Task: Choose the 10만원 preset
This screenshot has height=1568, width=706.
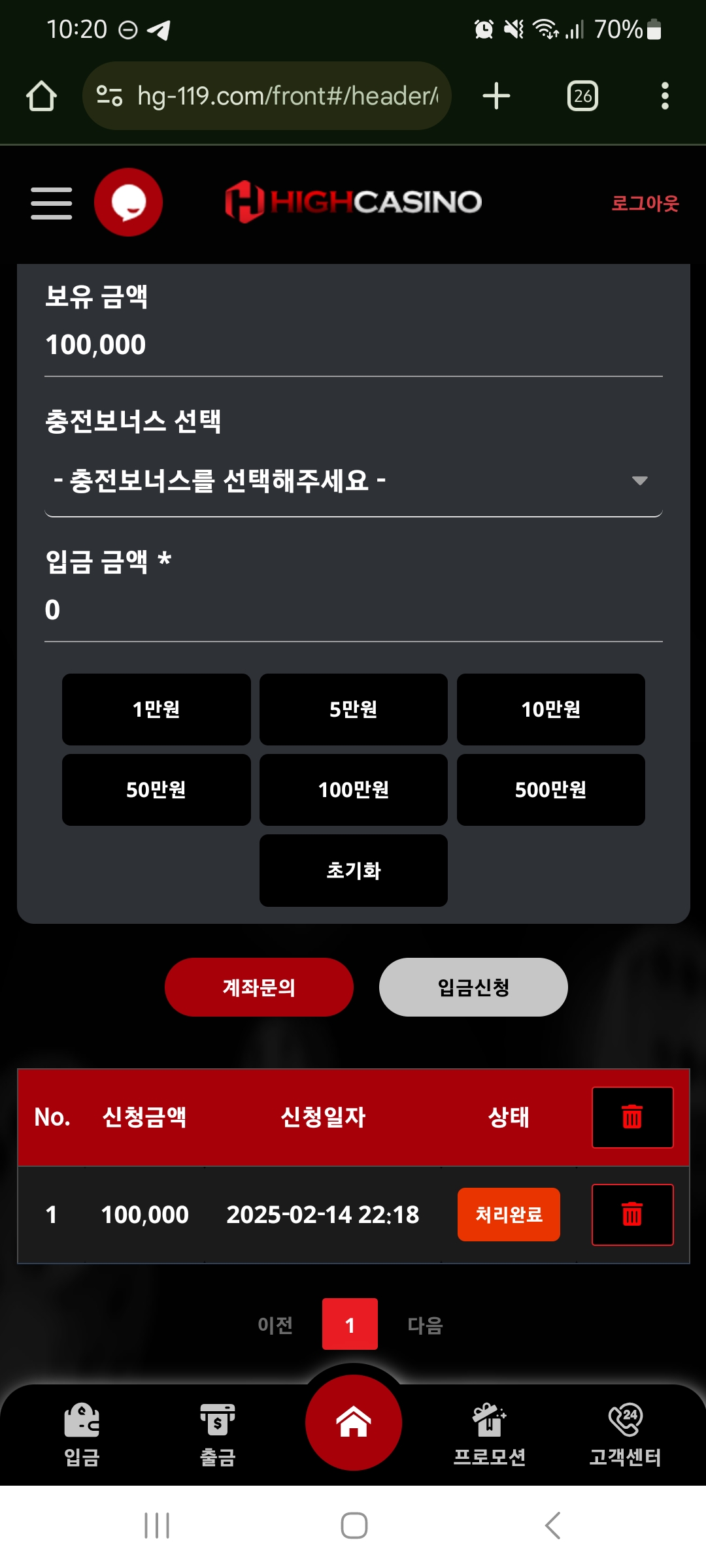Action: tap(550, 710)
